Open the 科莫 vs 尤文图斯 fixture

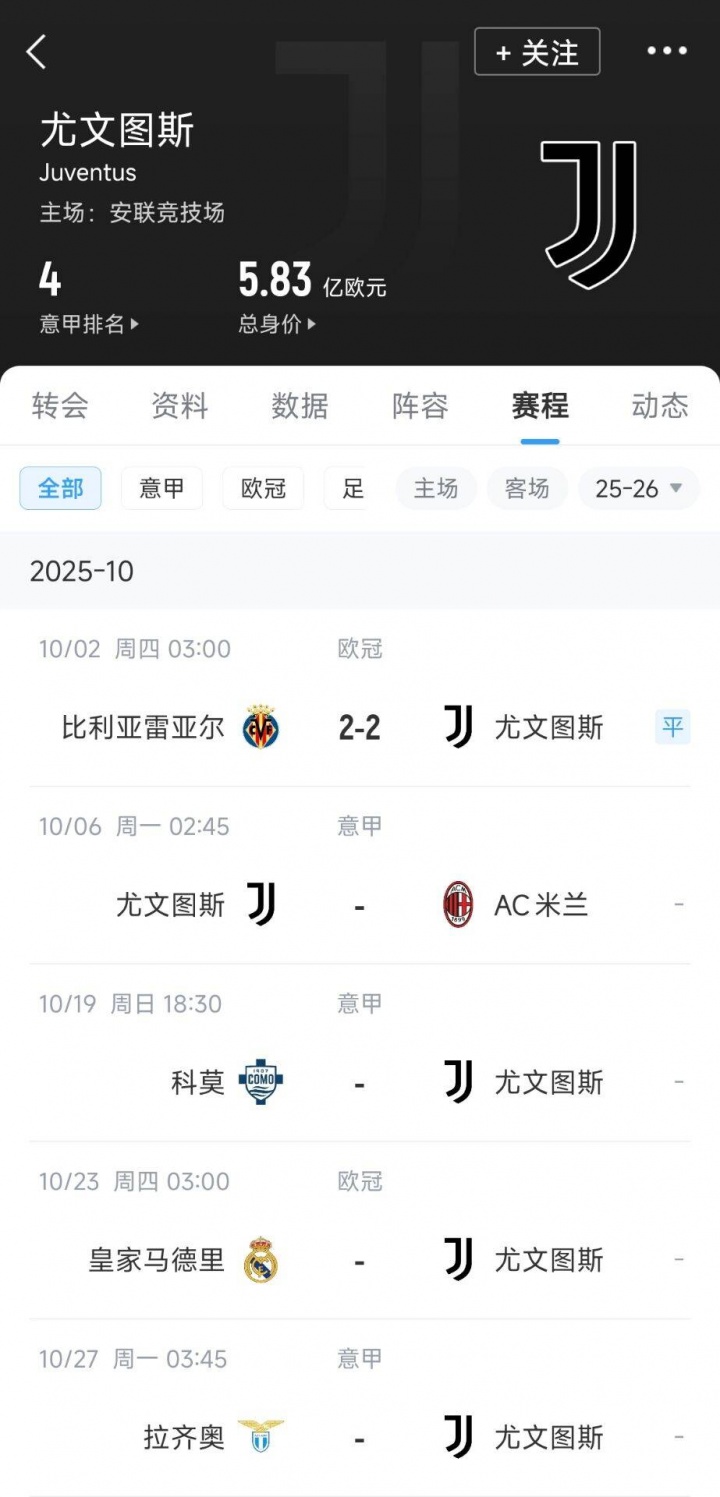pos(360,1083)
